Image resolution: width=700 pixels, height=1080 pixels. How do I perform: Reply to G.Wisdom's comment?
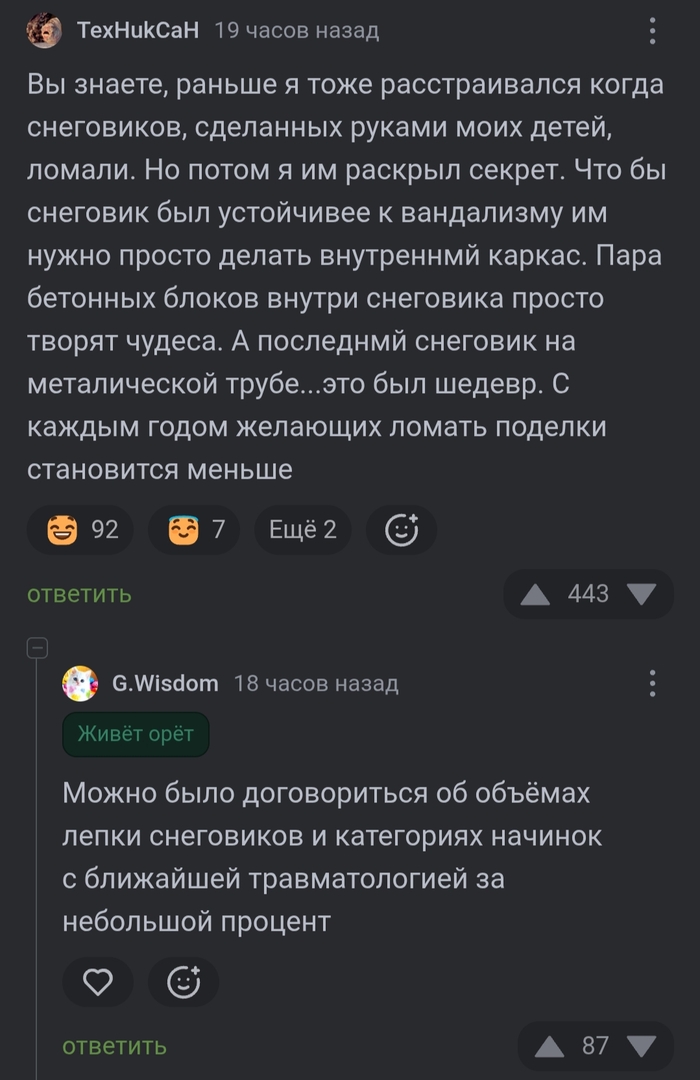(x=114, y=1046)
